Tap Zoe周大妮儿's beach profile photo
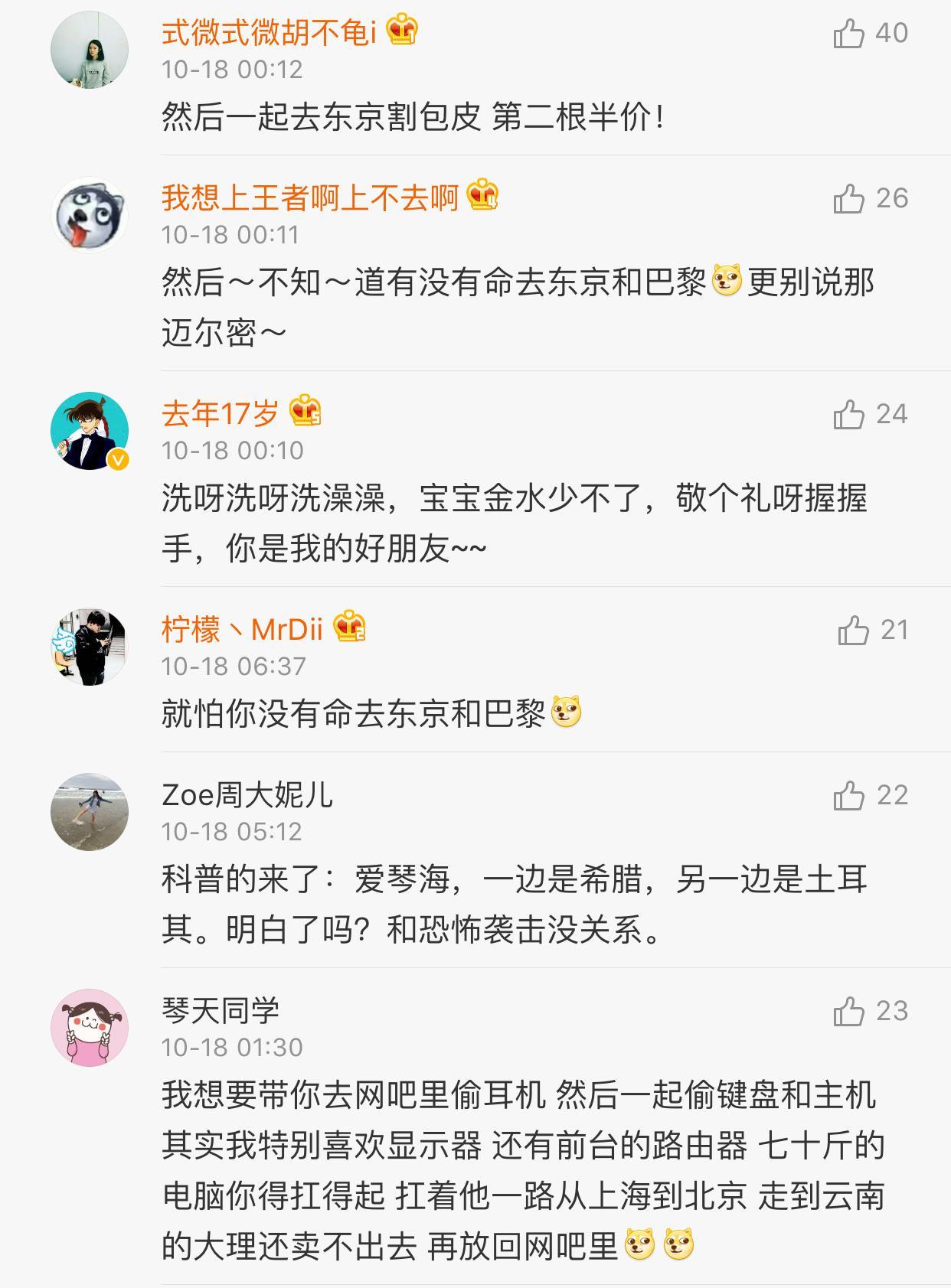 (x=90, y=812)
